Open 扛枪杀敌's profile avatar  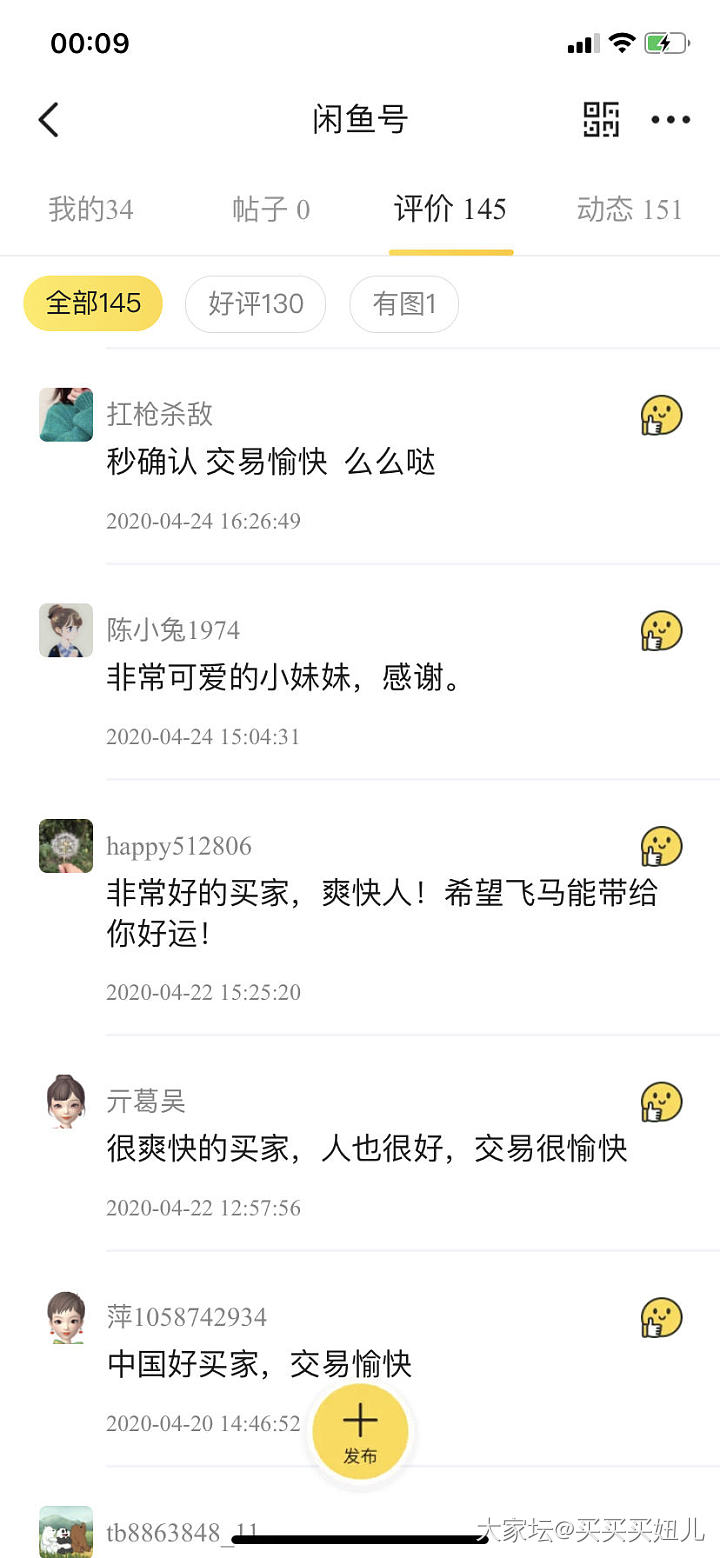tap(66, 415)
